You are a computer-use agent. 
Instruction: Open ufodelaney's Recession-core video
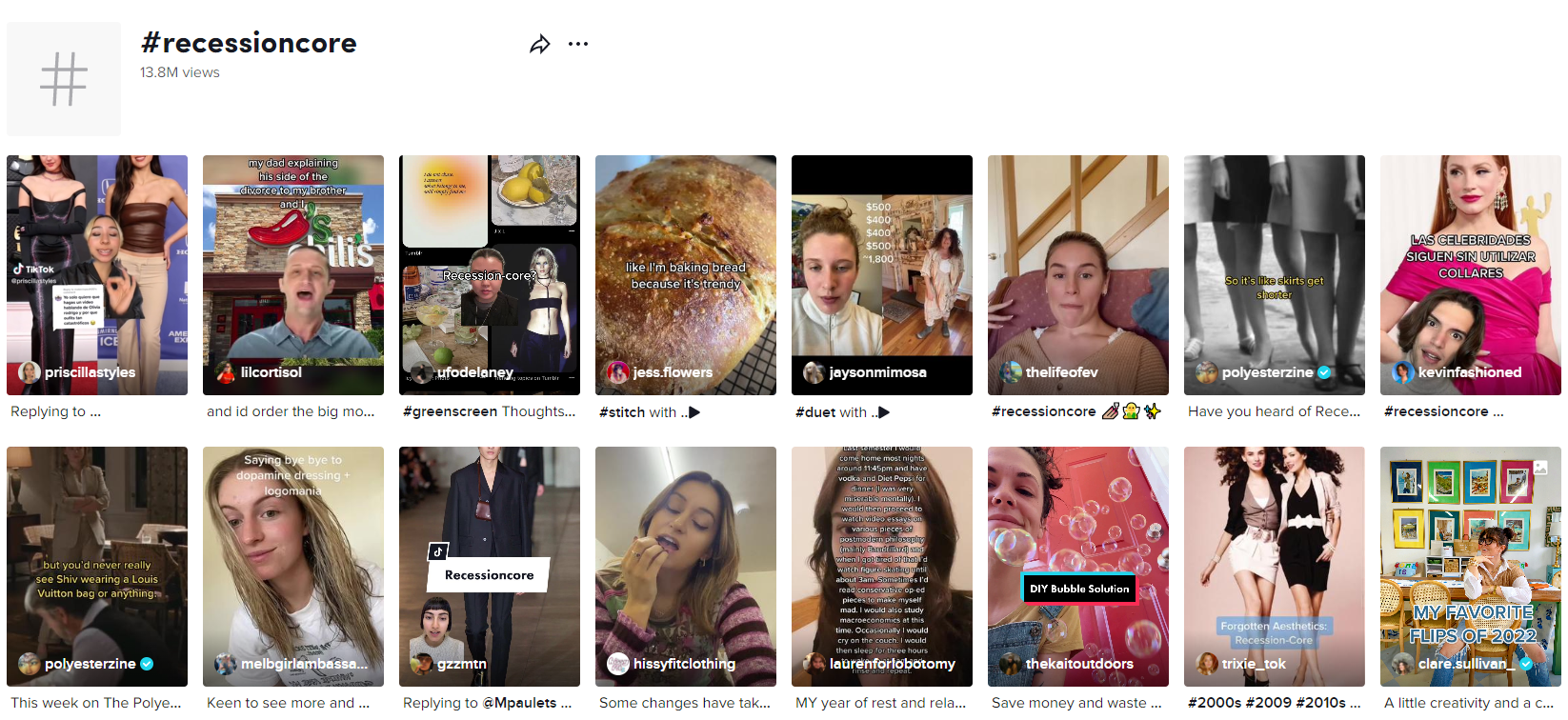(x=490, y=274)
